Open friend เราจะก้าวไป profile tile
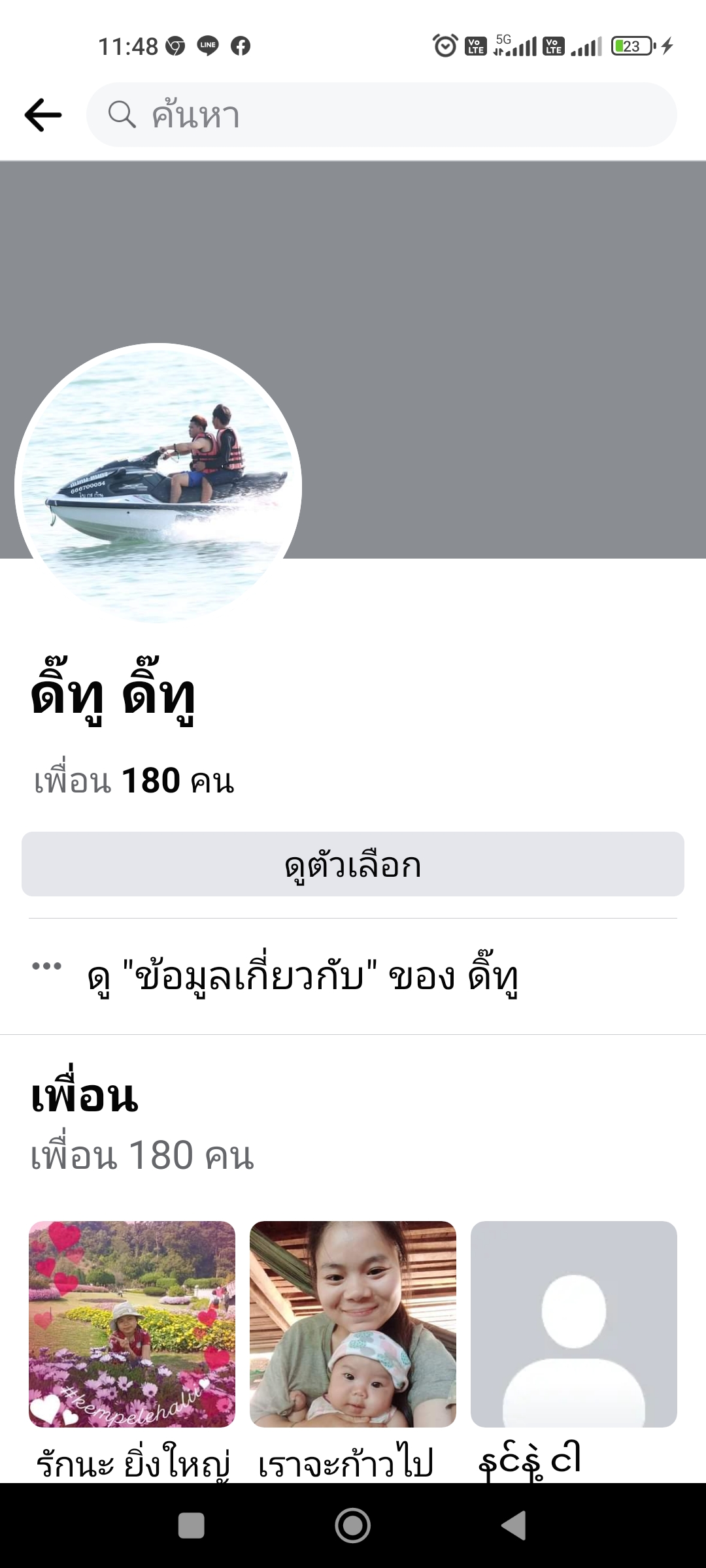The width and height of the screenshot is (706, 1568). [x=353, y=1324]
